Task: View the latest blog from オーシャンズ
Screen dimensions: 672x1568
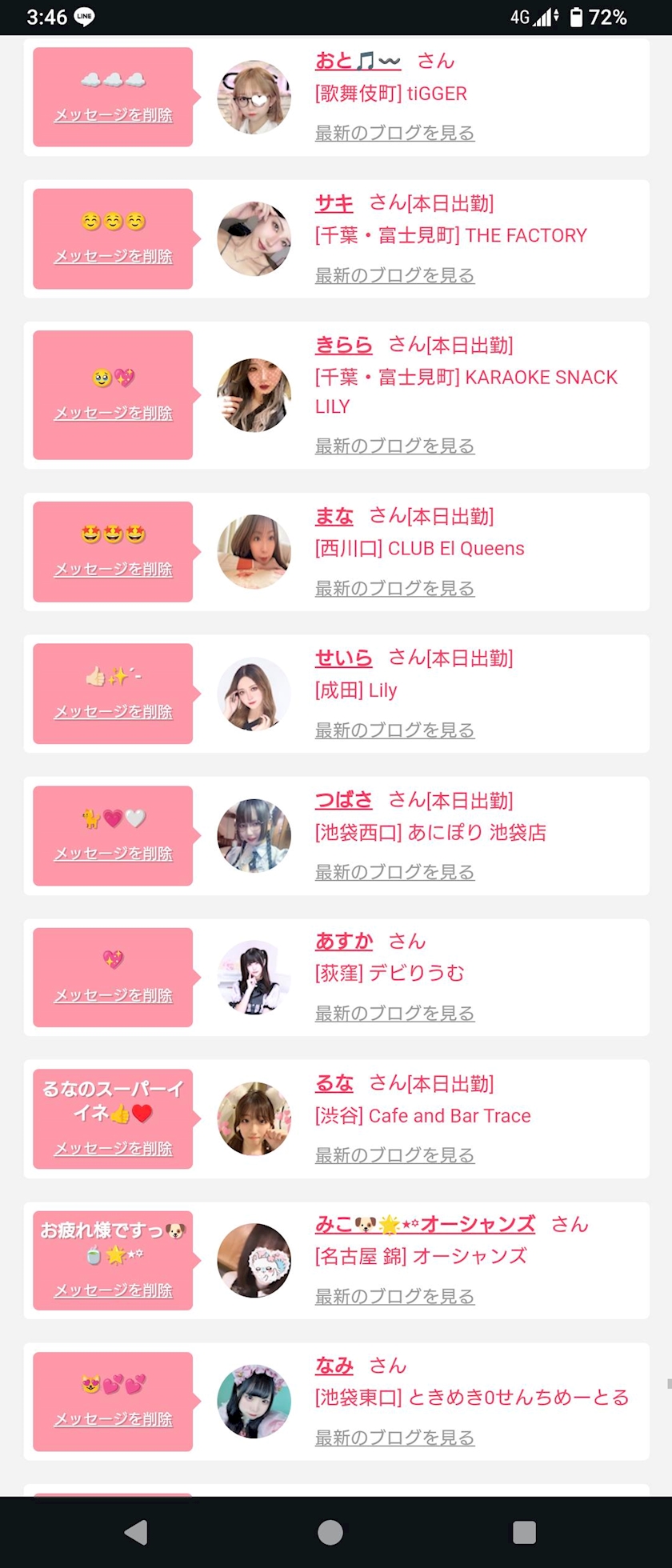Action: pos(394,1297)
